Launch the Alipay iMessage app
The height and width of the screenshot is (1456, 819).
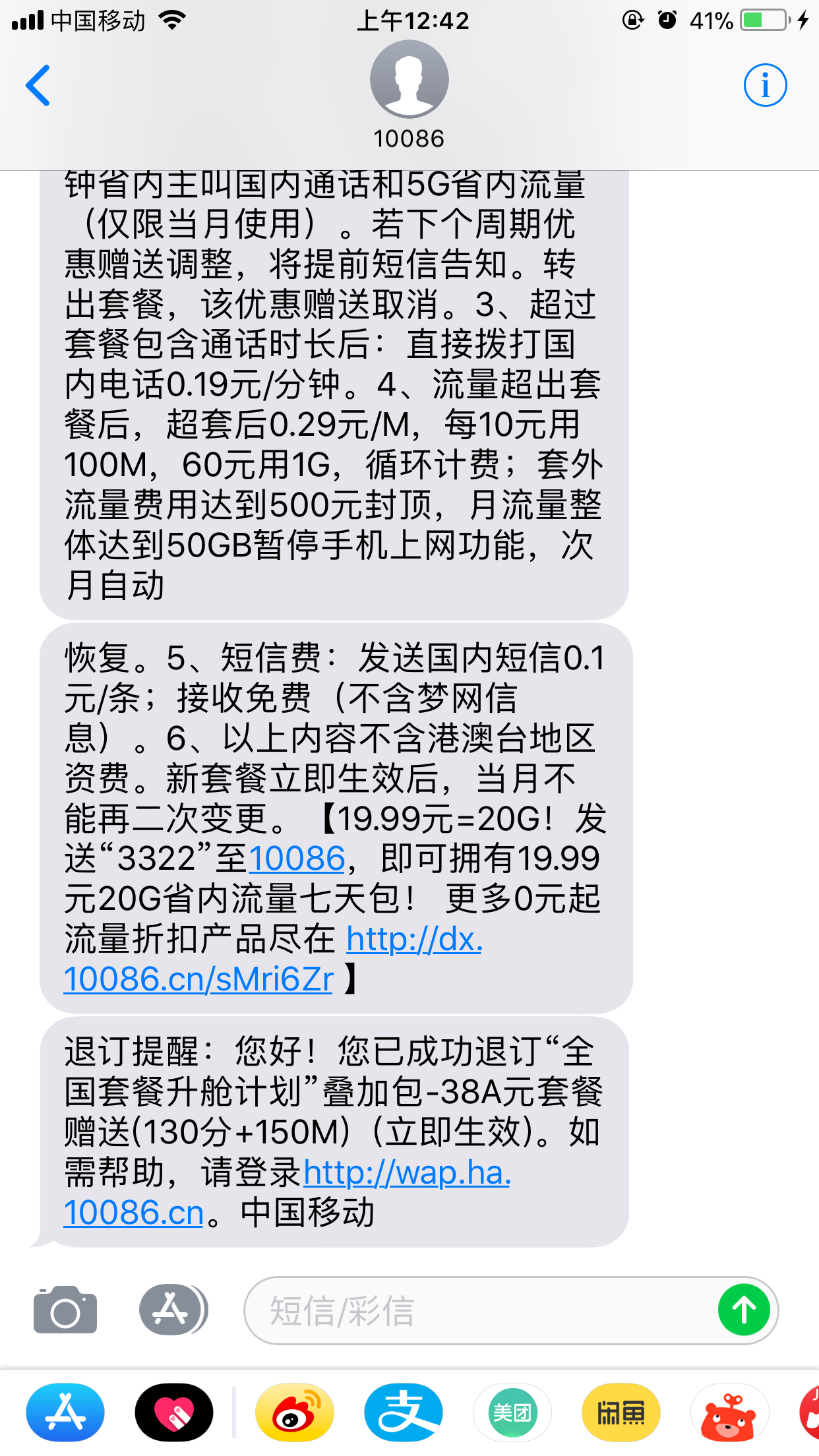coord(404,1412)
